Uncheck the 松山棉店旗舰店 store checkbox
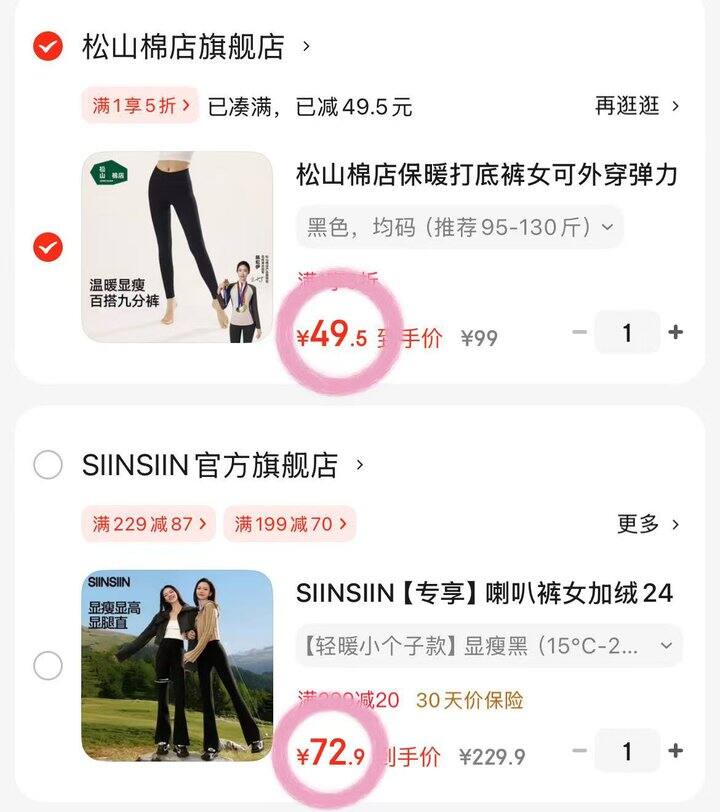 [48, 47]
